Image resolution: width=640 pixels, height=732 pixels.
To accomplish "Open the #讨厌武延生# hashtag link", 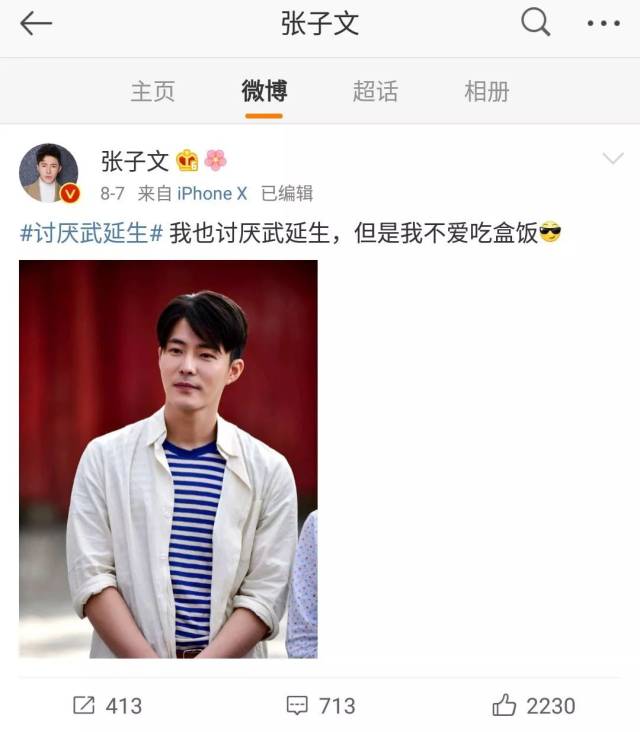I will click(91, 233).
